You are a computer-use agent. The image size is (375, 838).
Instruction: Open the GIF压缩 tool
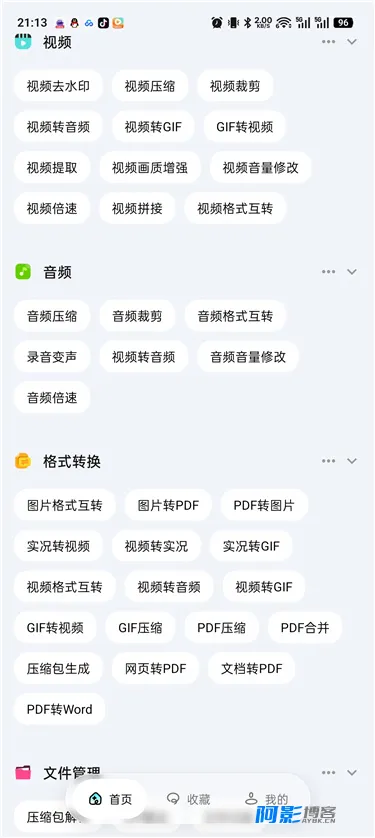coord(140,627)
